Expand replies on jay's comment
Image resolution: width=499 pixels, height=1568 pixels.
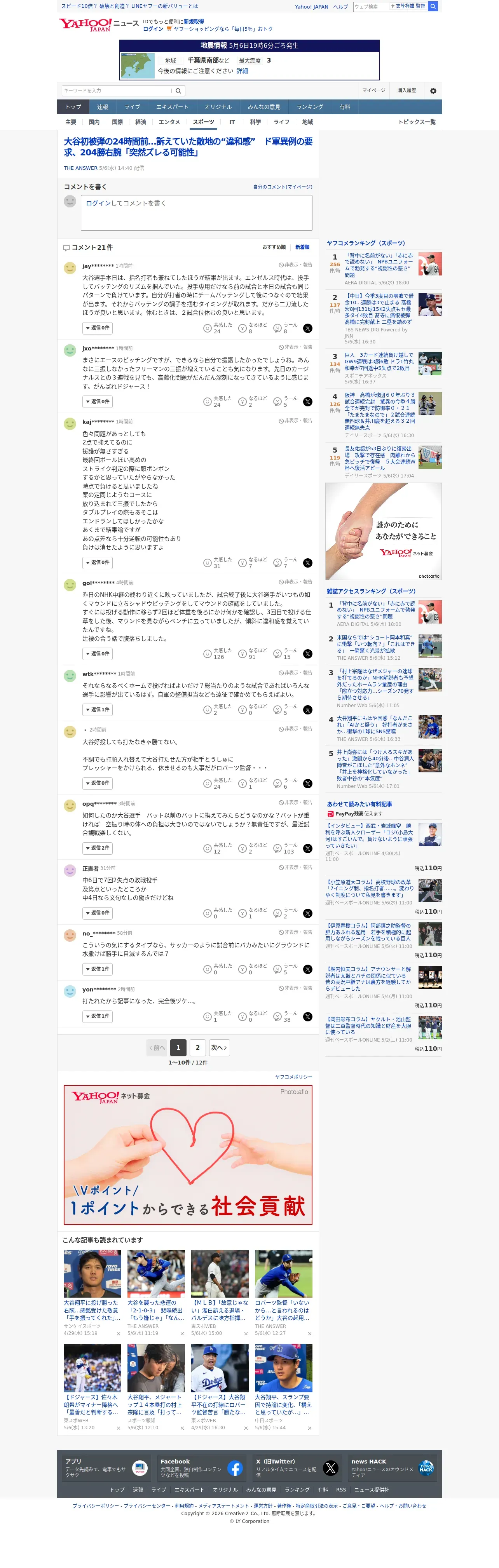[98, 328]
